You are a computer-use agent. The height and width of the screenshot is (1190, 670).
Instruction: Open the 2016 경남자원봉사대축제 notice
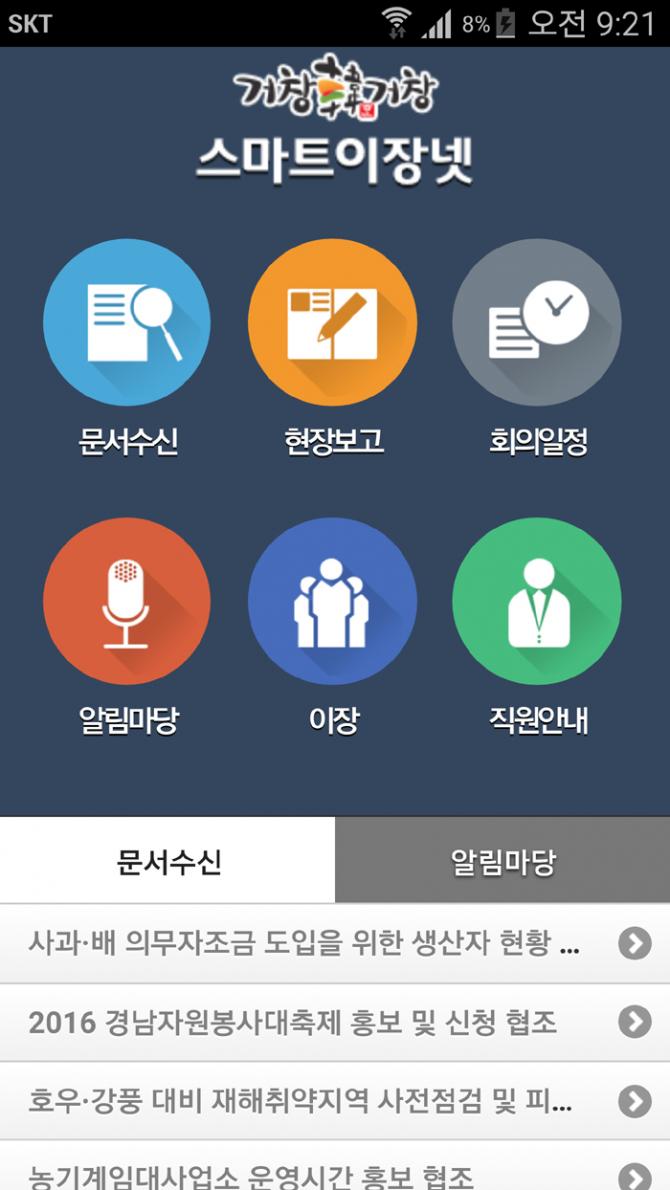tap(320, 1022)
